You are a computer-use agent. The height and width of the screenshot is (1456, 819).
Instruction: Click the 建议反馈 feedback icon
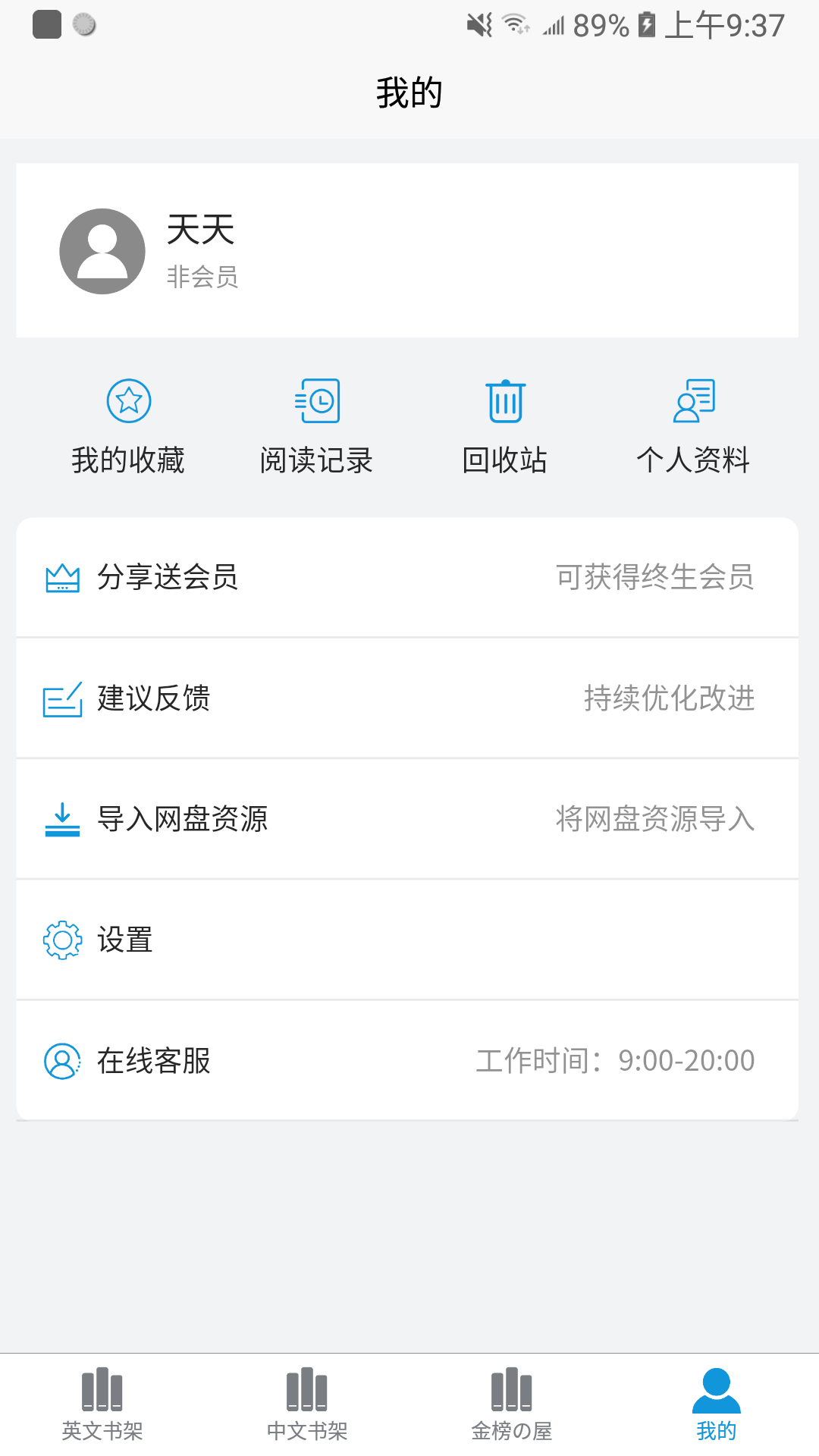(63, 699)
